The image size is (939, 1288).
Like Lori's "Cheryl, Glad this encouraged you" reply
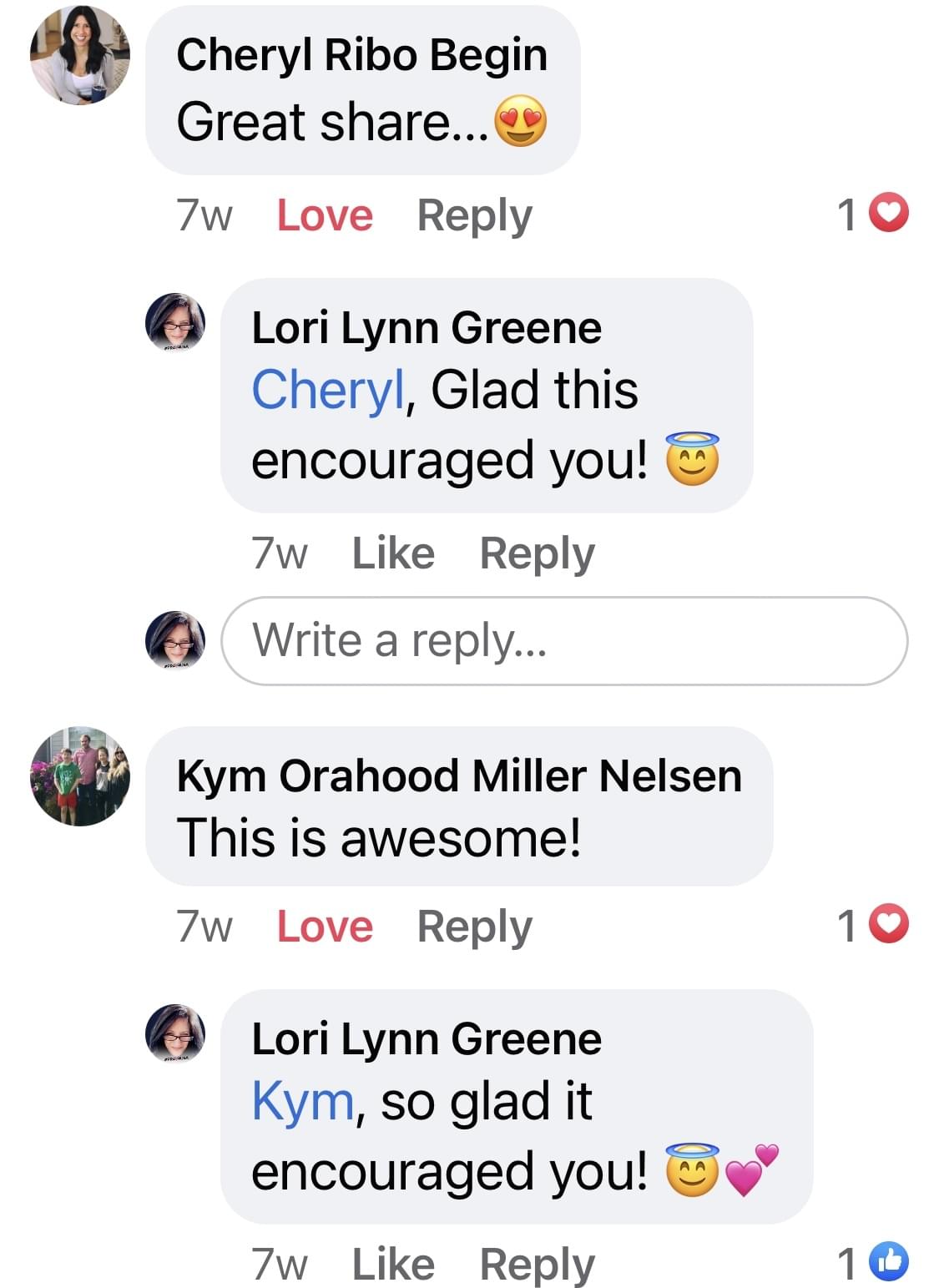point(393,553)
